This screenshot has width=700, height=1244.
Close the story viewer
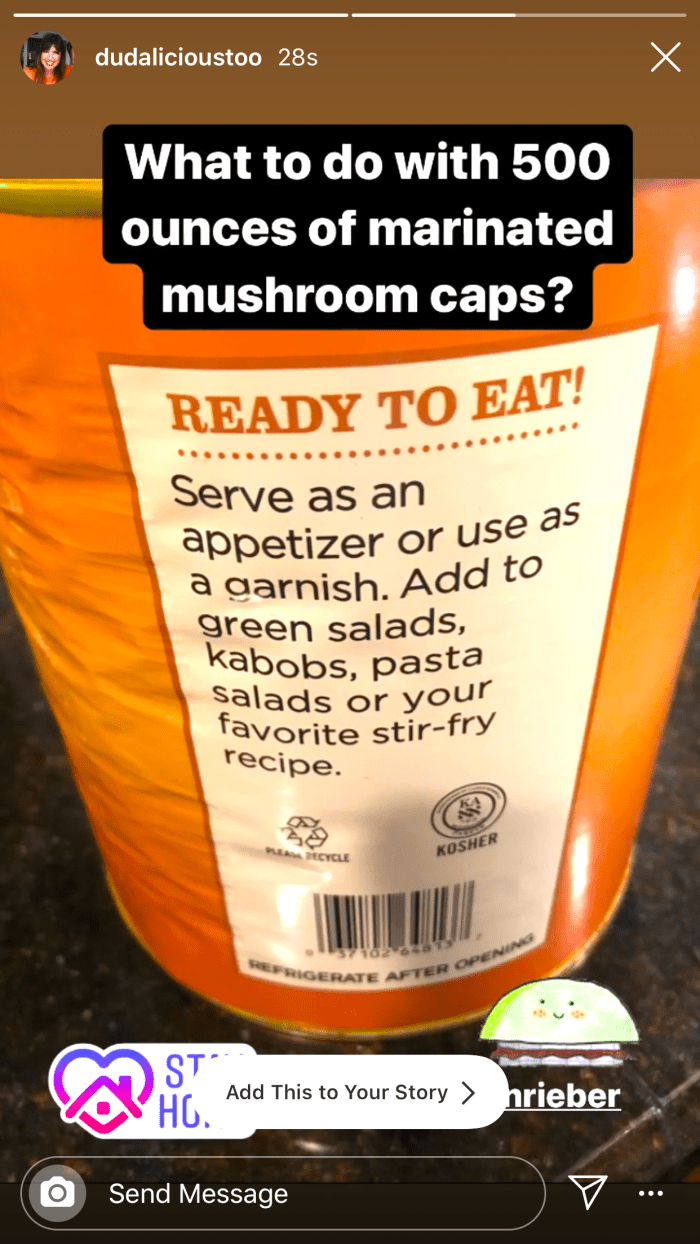665,58
